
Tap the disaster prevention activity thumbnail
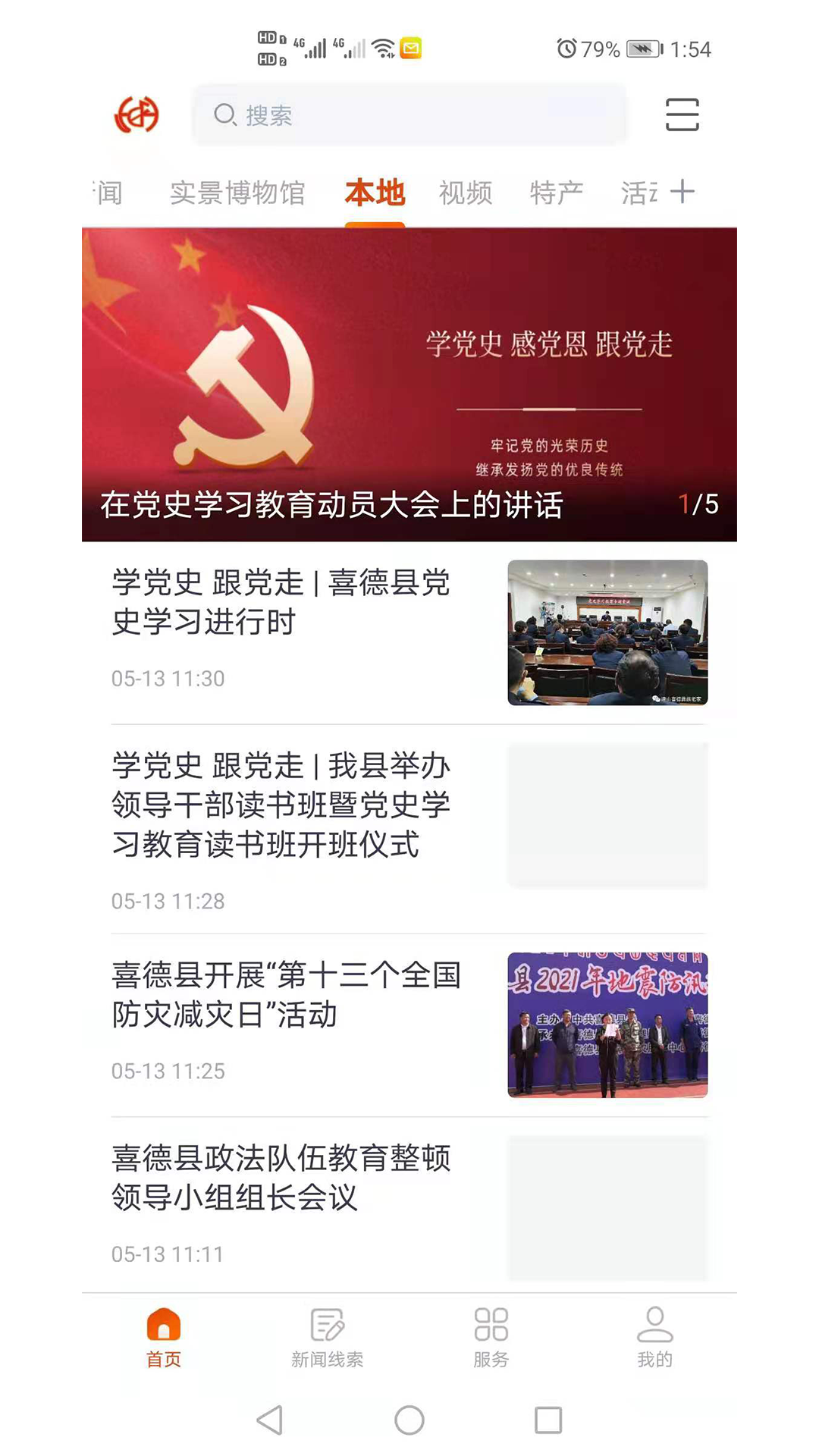pos(607,1028)
